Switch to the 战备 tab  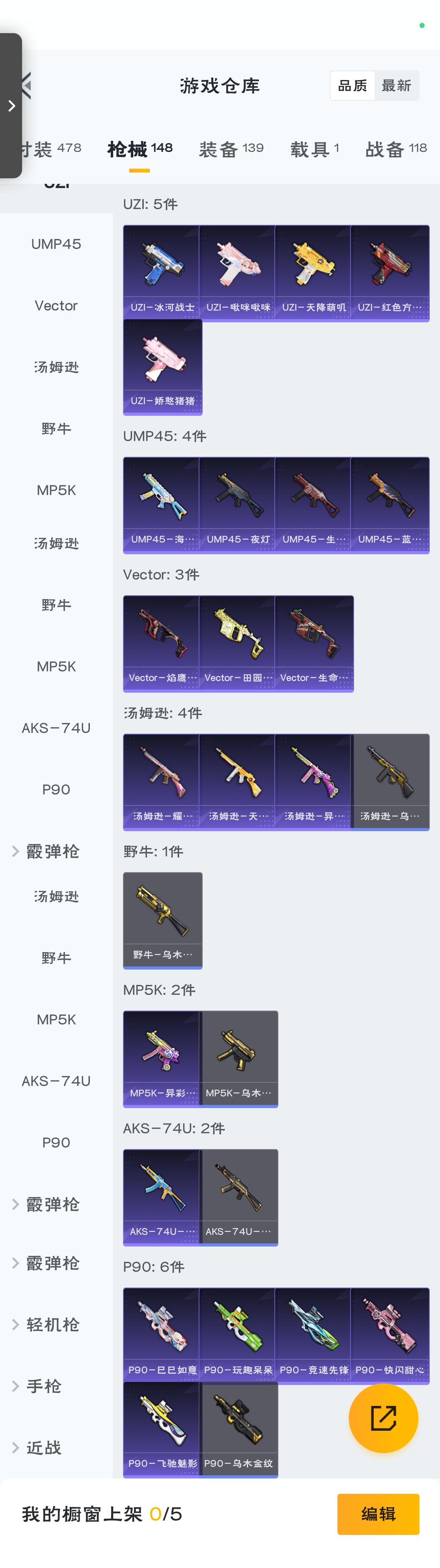[x=395, y=149]
